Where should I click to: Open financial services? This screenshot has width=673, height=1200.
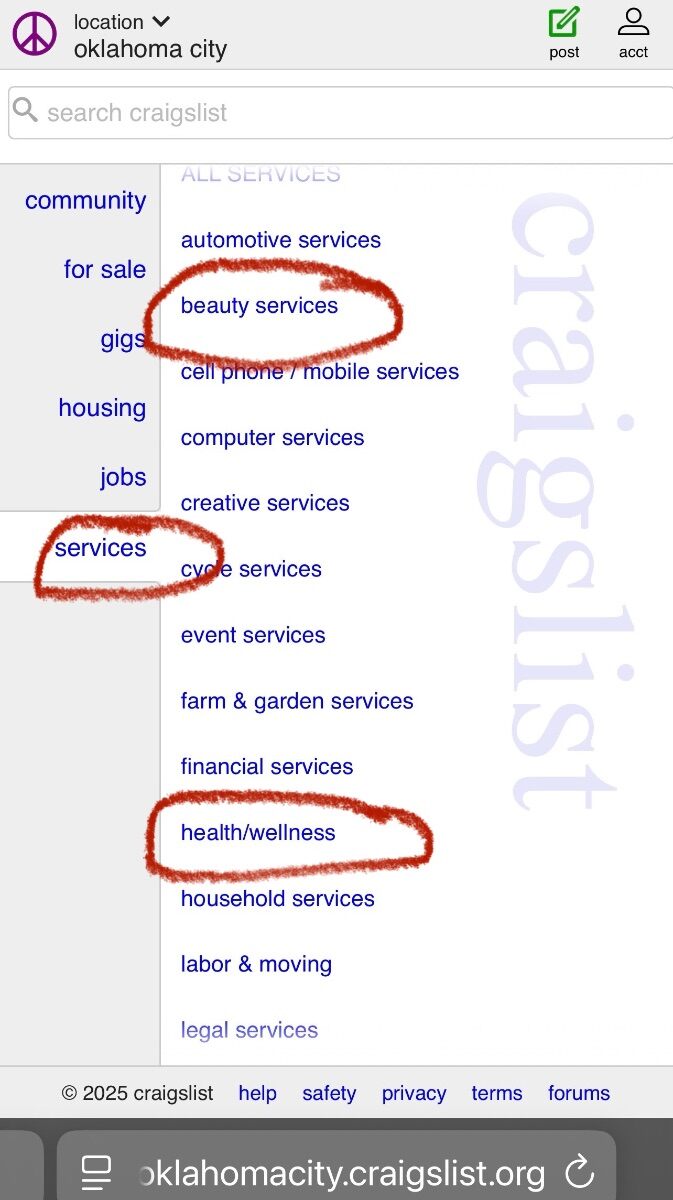pos(267,767)
